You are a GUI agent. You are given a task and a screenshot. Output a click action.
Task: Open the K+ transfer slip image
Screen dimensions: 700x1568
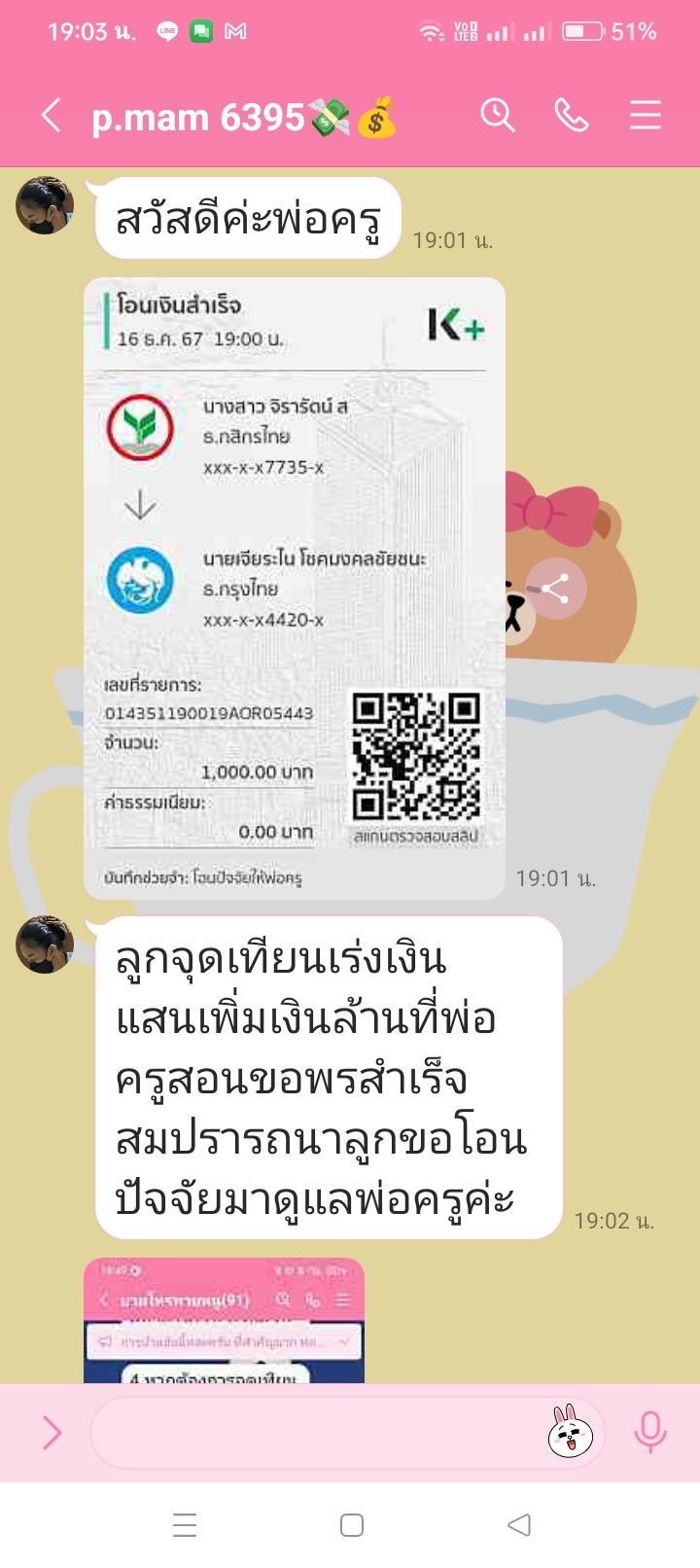[294, 588]
